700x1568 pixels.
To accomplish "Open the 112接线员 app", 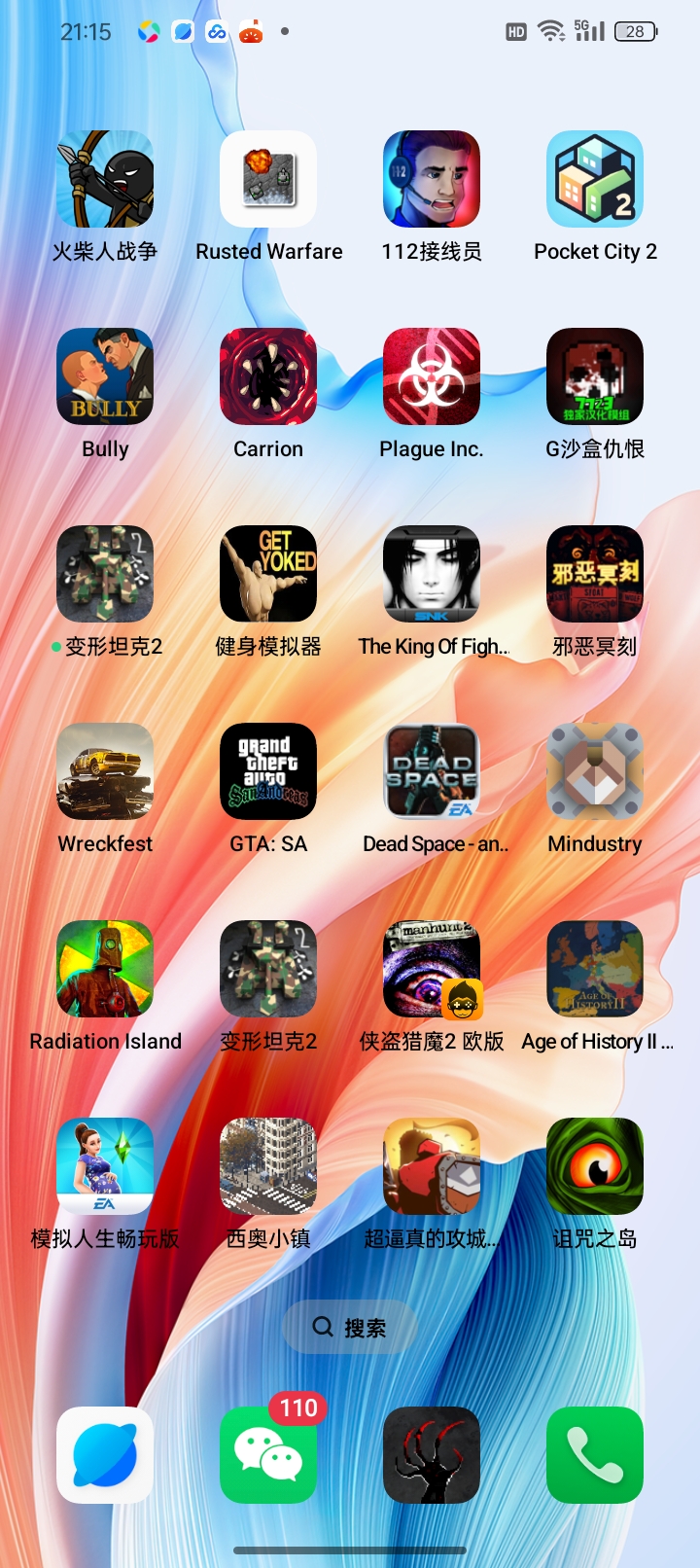I will 432,179.
